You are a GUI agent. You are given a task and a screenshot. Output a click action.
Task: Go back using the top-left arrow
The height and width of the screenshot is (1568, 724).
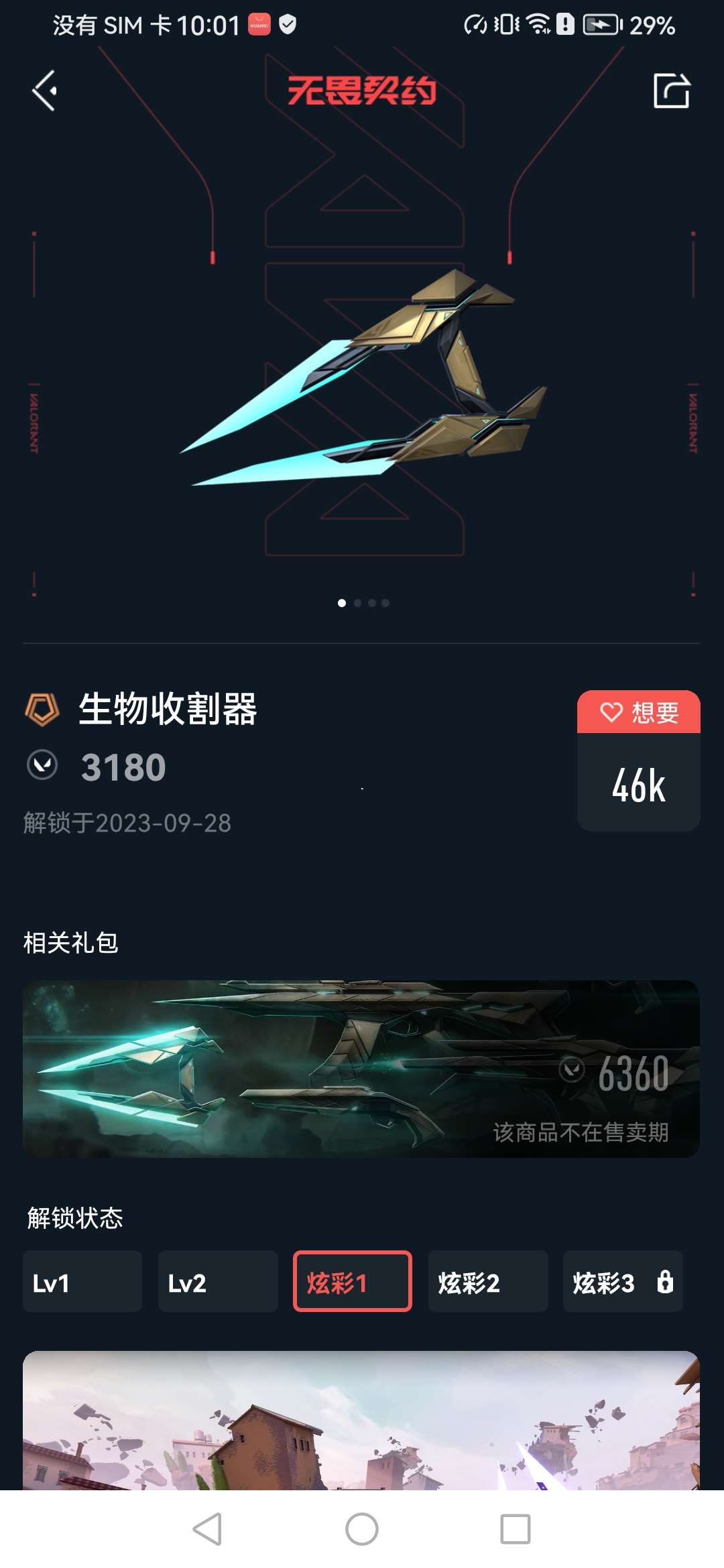point(44,90)
